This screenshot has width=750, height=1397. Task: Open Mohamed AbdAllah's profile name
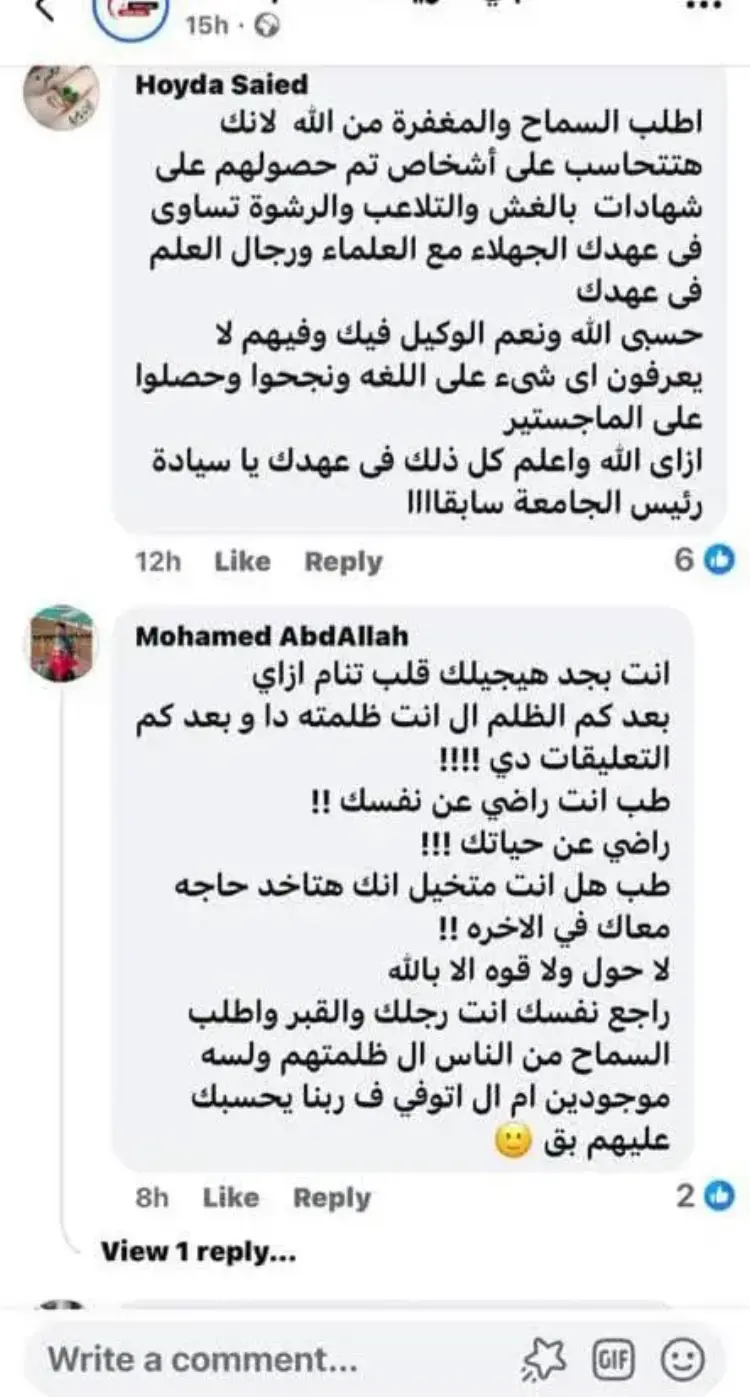pyautogui.click(x=271, y=637)
